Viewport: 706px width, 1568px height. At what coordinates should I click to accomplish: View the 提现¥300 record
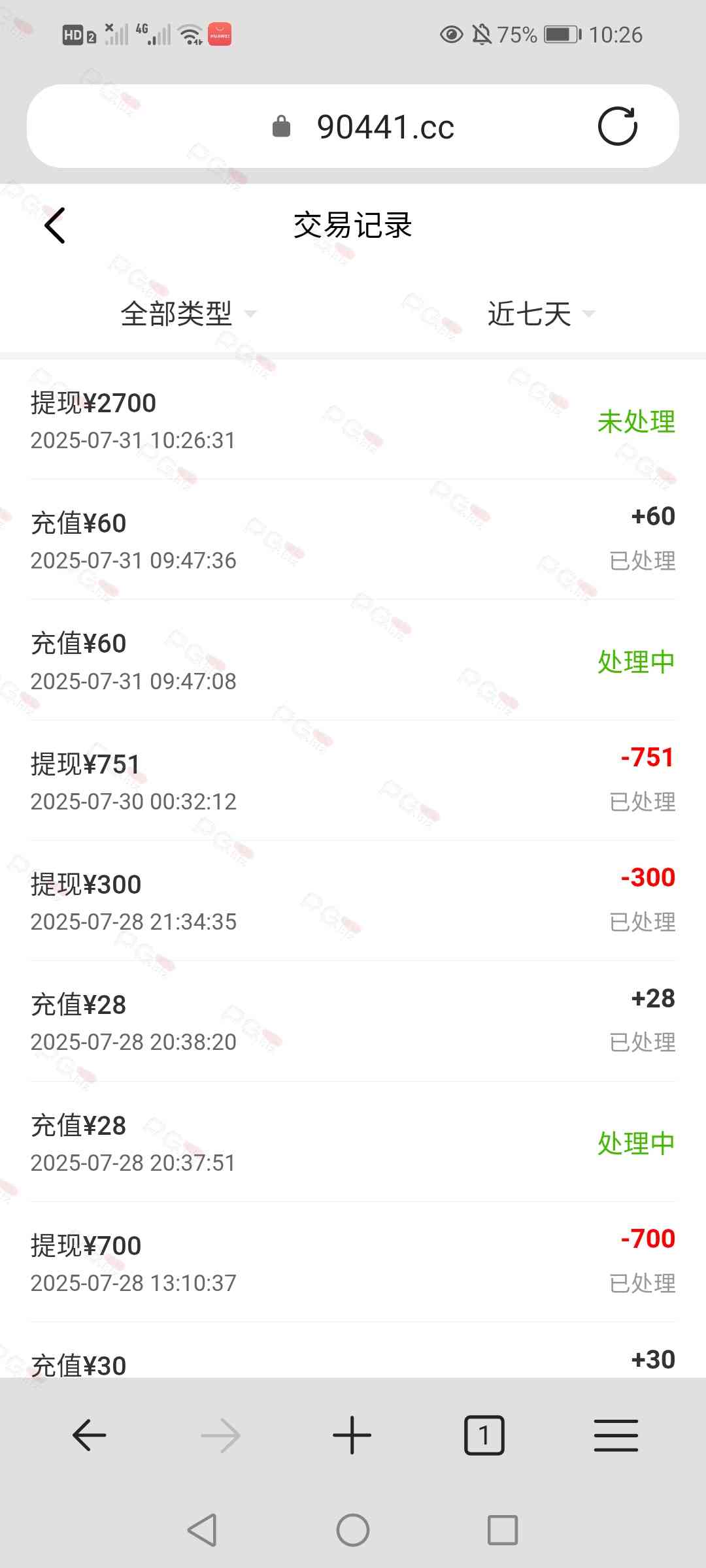(x=353, y=902)
